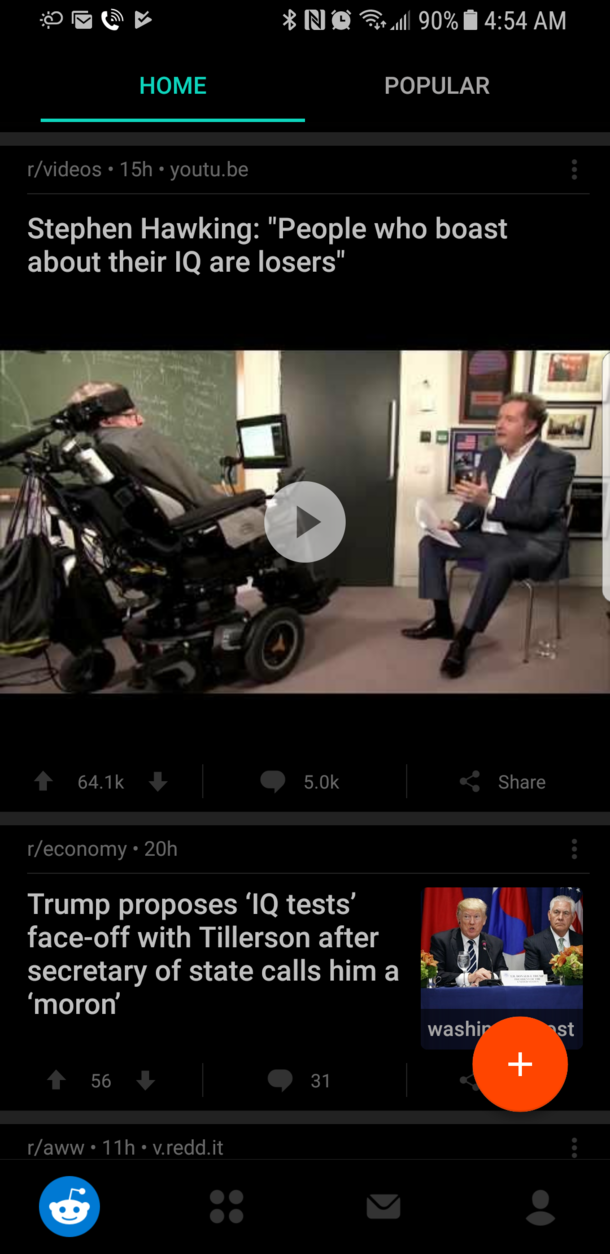
Task: Upvote the Stephen Hawking post
Action: 43,782
